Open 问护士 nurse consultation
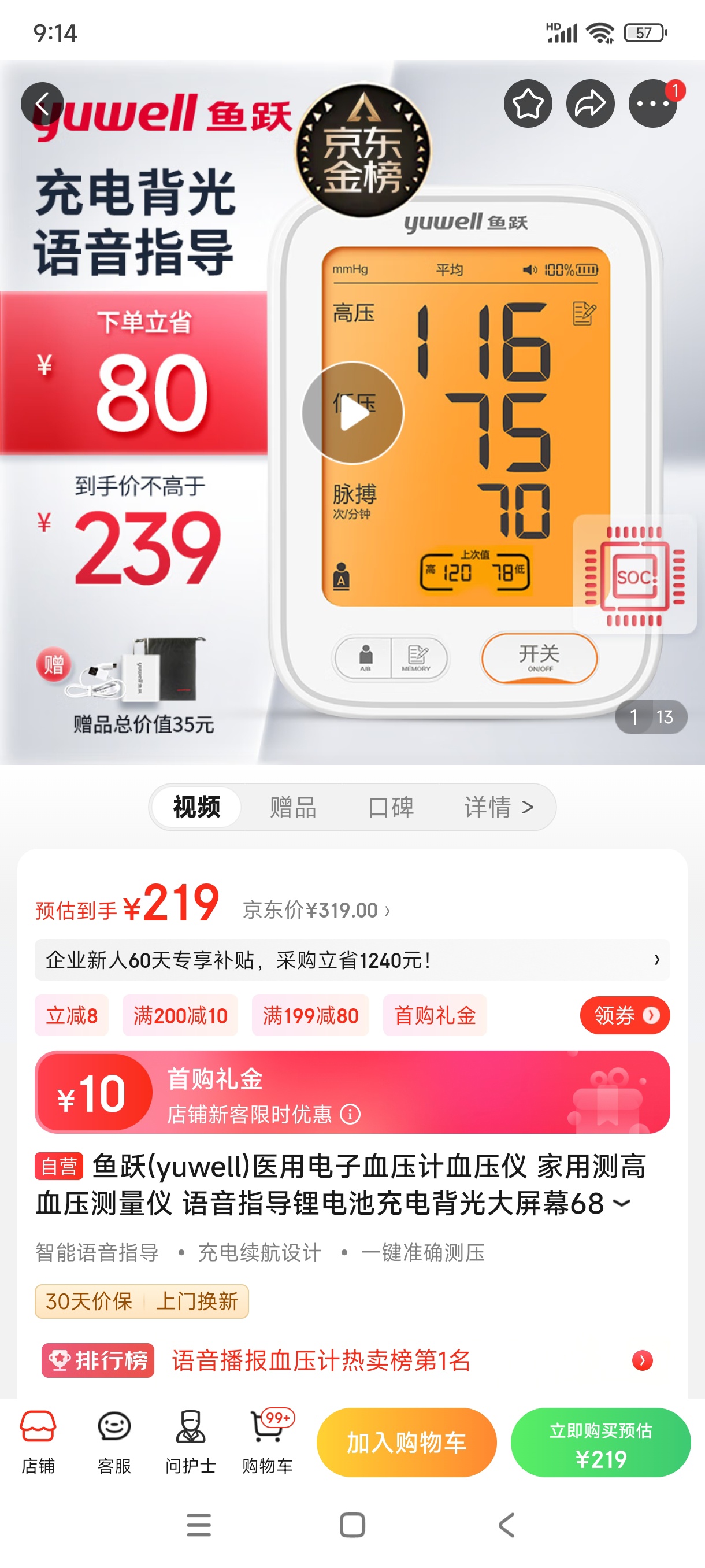The width and height of the screenshot is (705, 1568). pyautogui.click(x=190, y=1441)
